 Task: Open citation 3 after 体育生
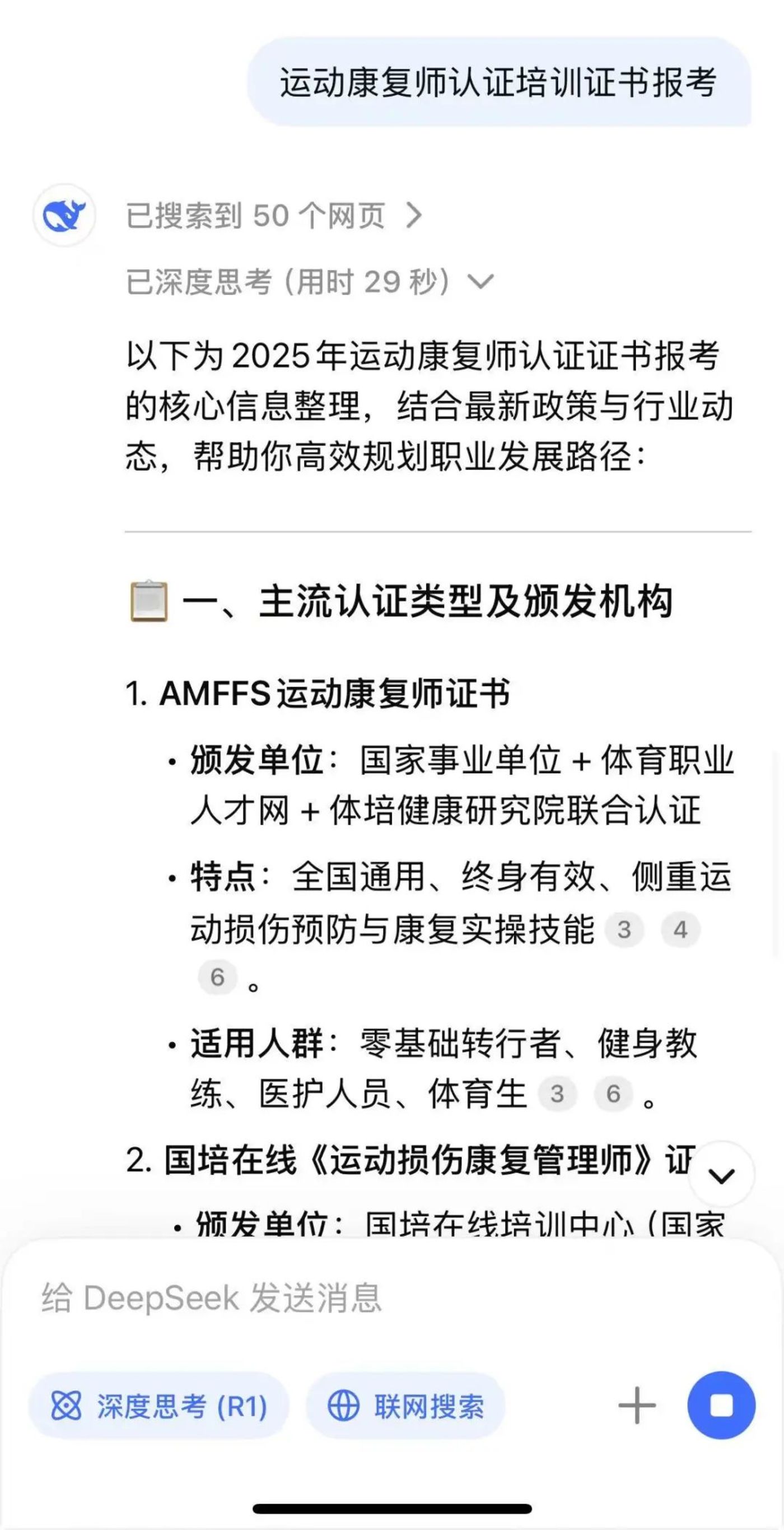(557, 1094)
